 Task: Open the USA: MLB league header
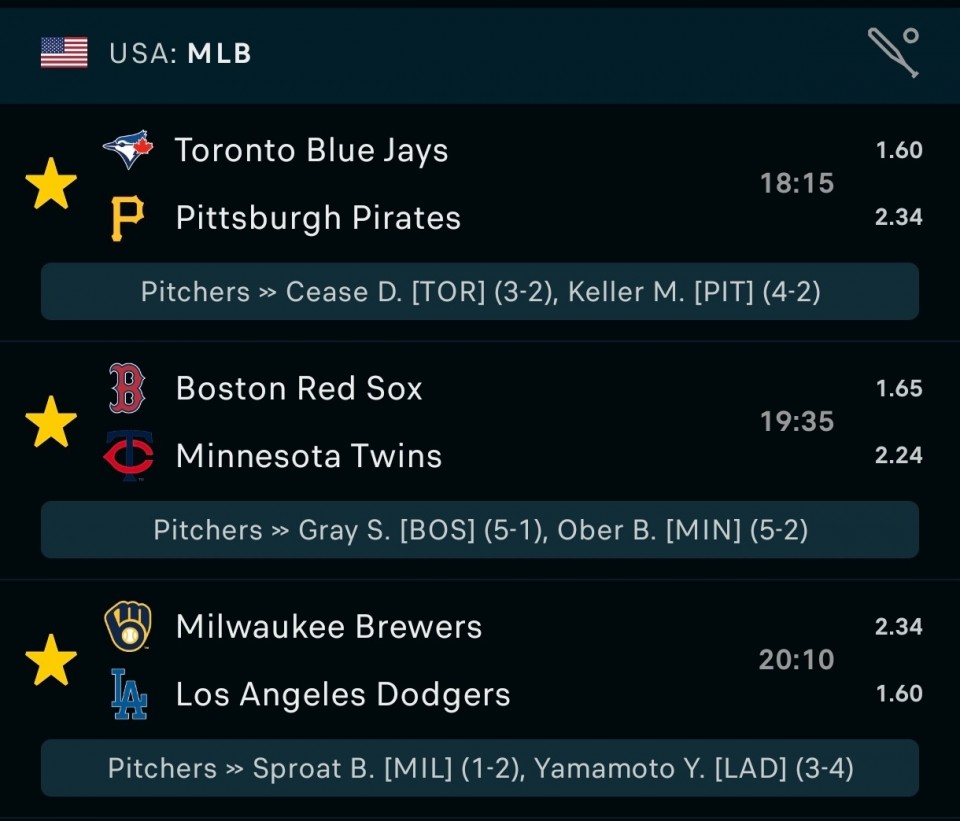click(x=480, y=54)
